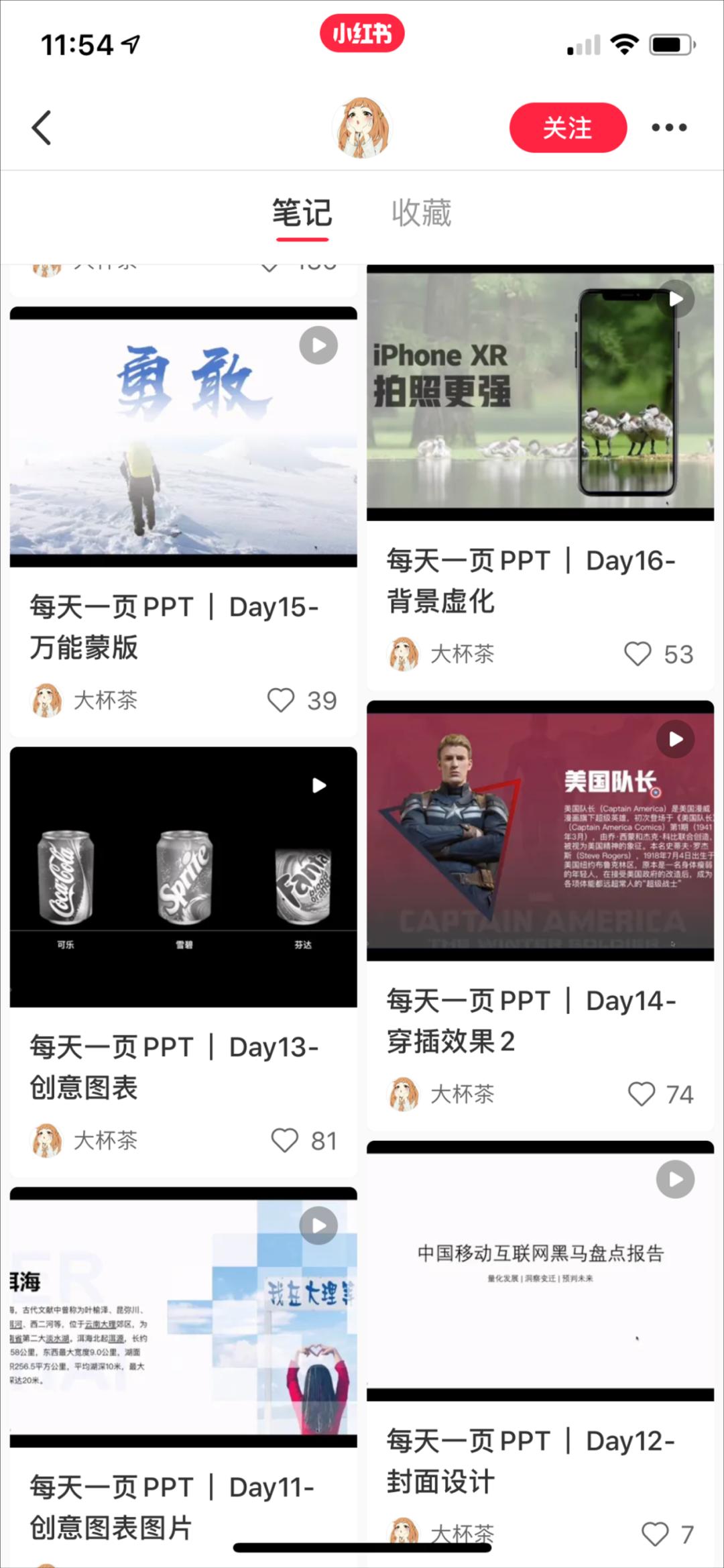
Task: Tap the back arrow to go back
Action: [42, 127]
